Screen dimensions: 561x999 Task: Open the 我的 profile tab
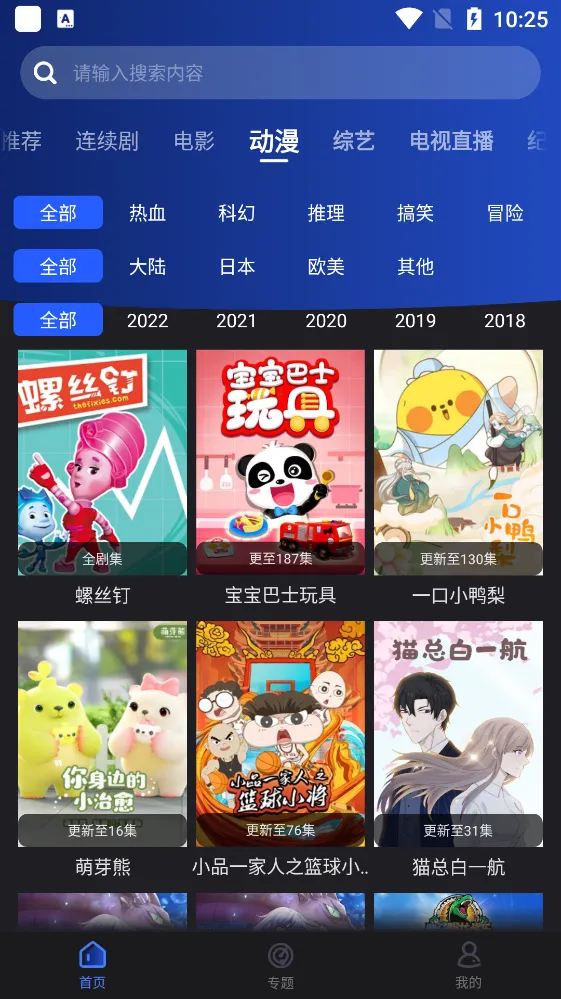point(469,965)
